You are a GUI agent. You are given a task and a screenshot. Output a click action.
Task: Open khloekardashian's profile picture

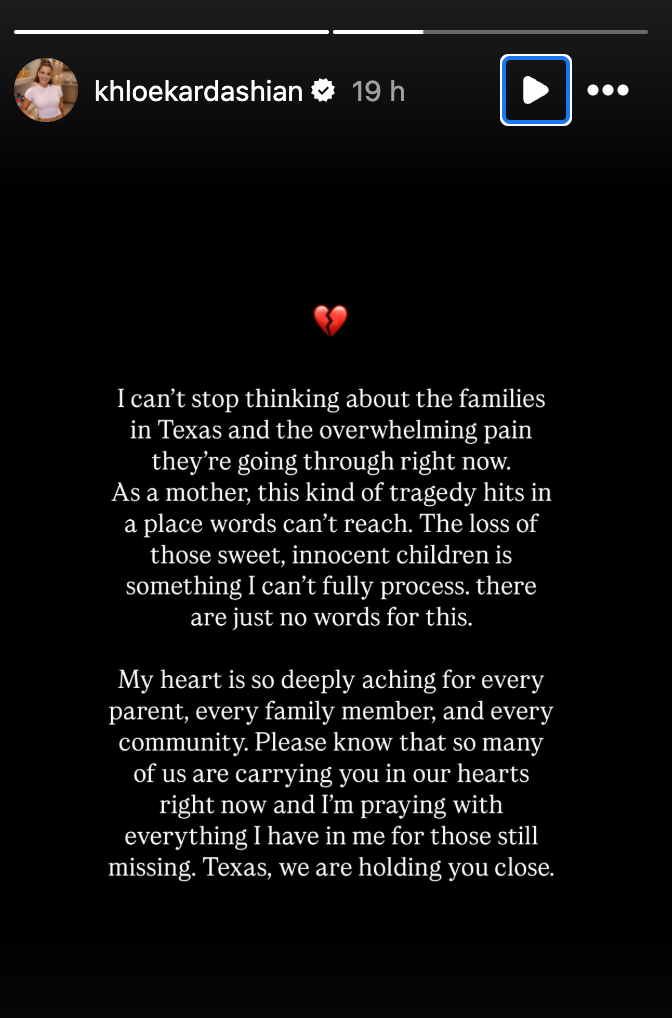click(x=46, y=90)
